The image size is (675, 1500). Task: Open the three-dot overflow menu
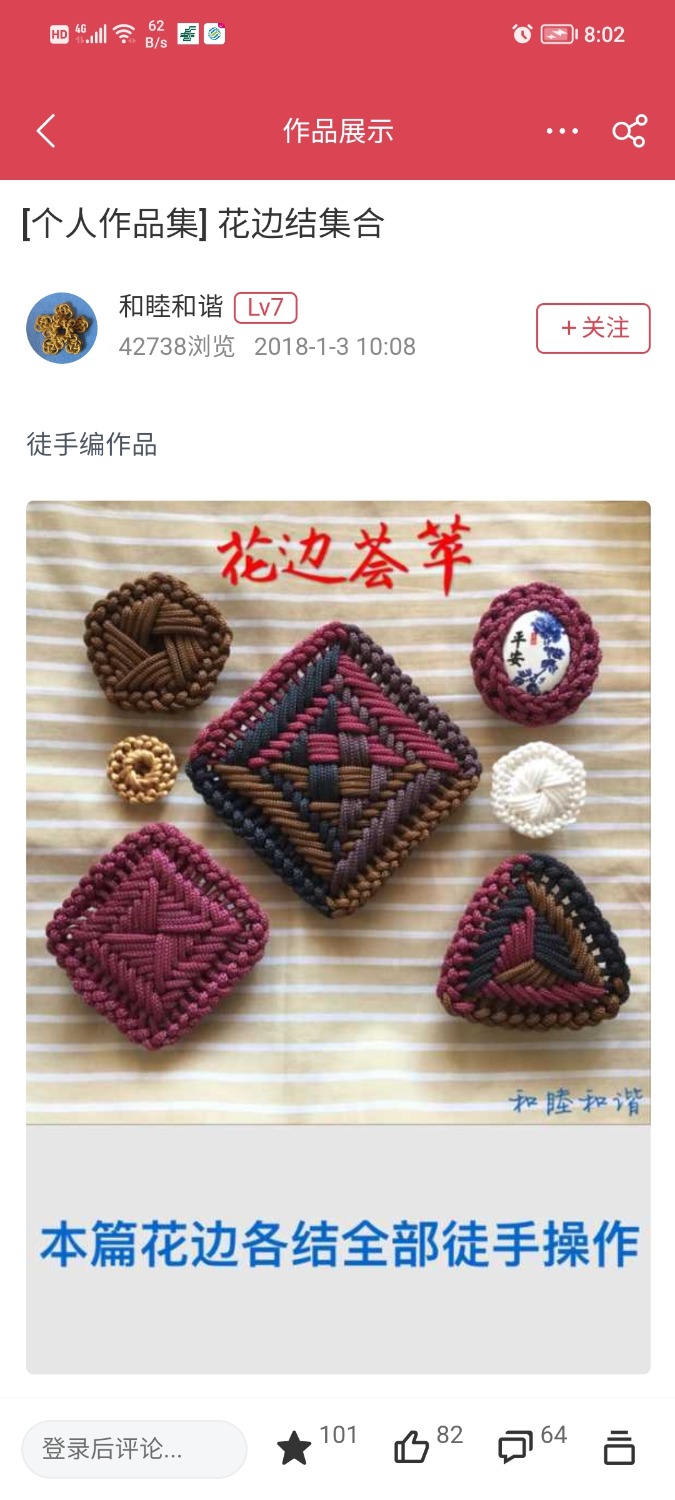562,131
